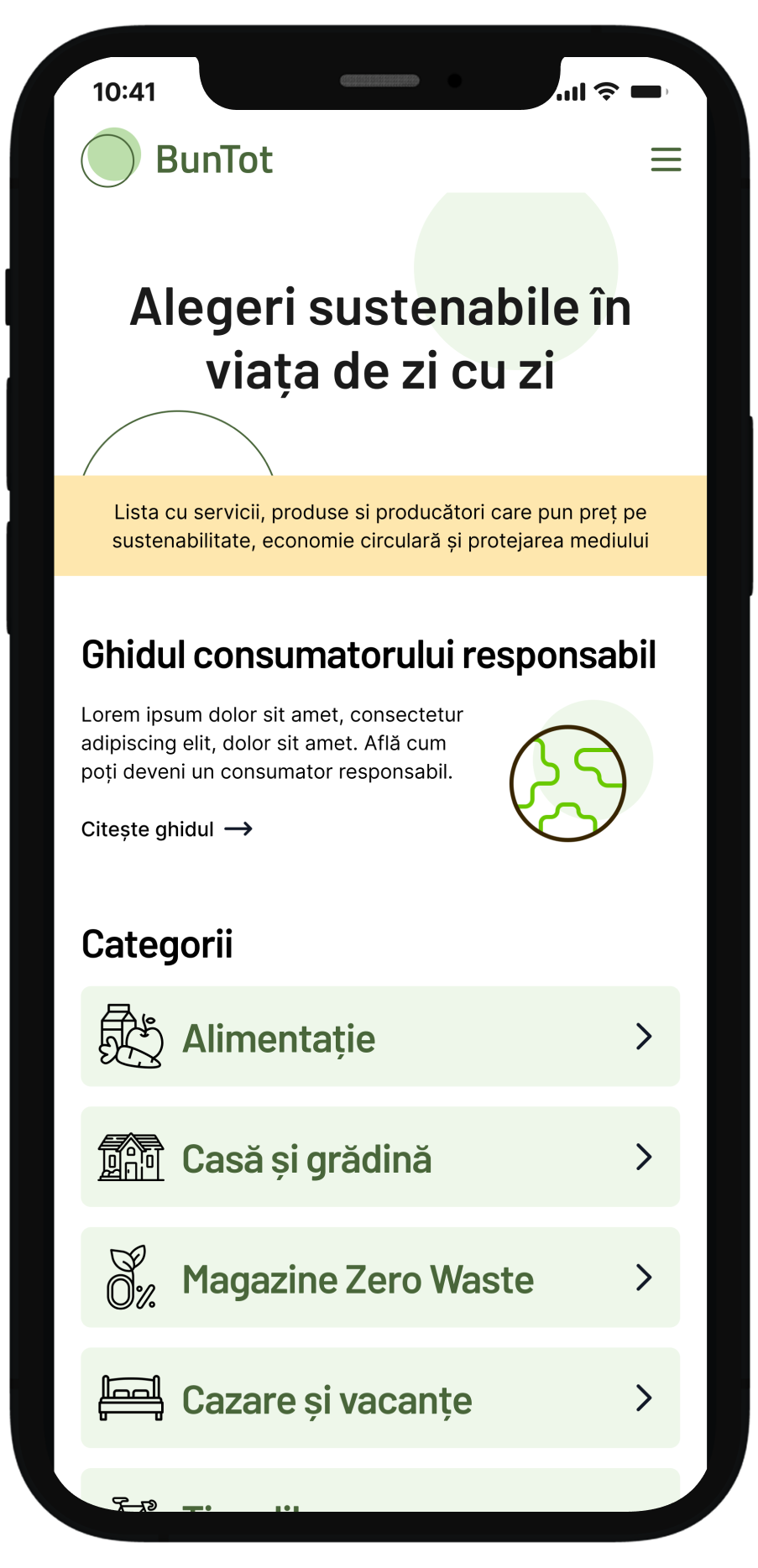
Task: Open the hamburger menu
Action: [666, 159]
